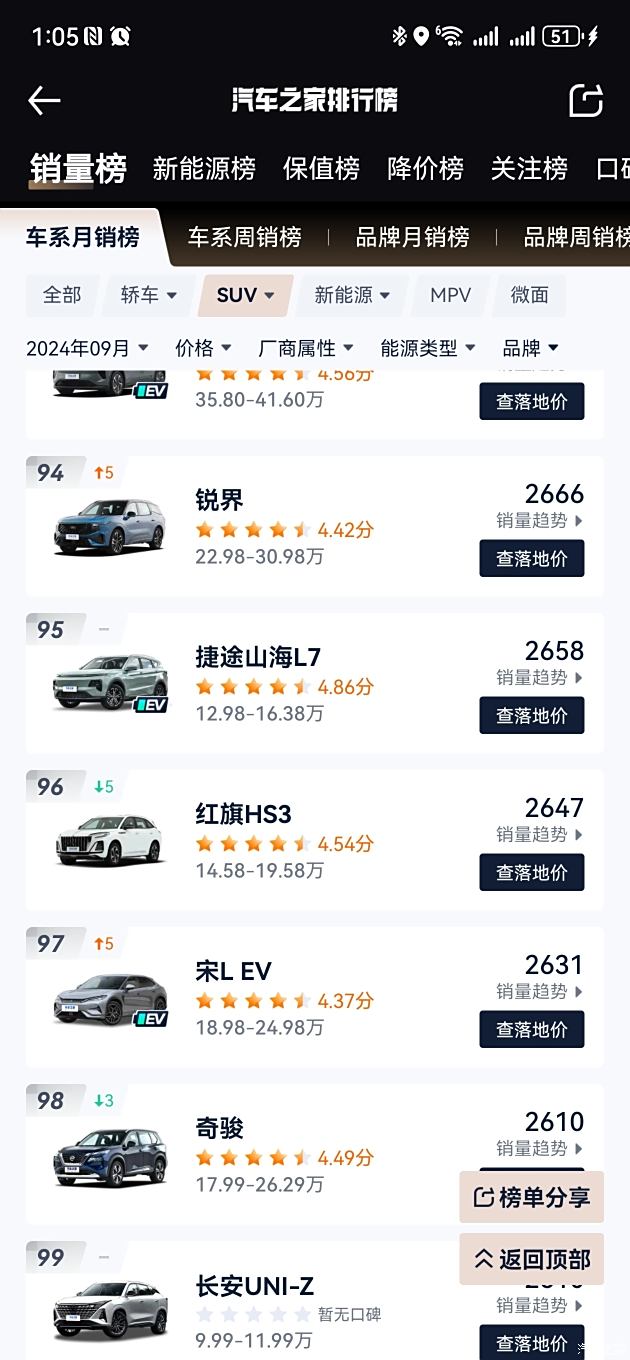Screen dimensions: 630x1360
Task: Tap the share icon in the header
Action: pos(586,100)
